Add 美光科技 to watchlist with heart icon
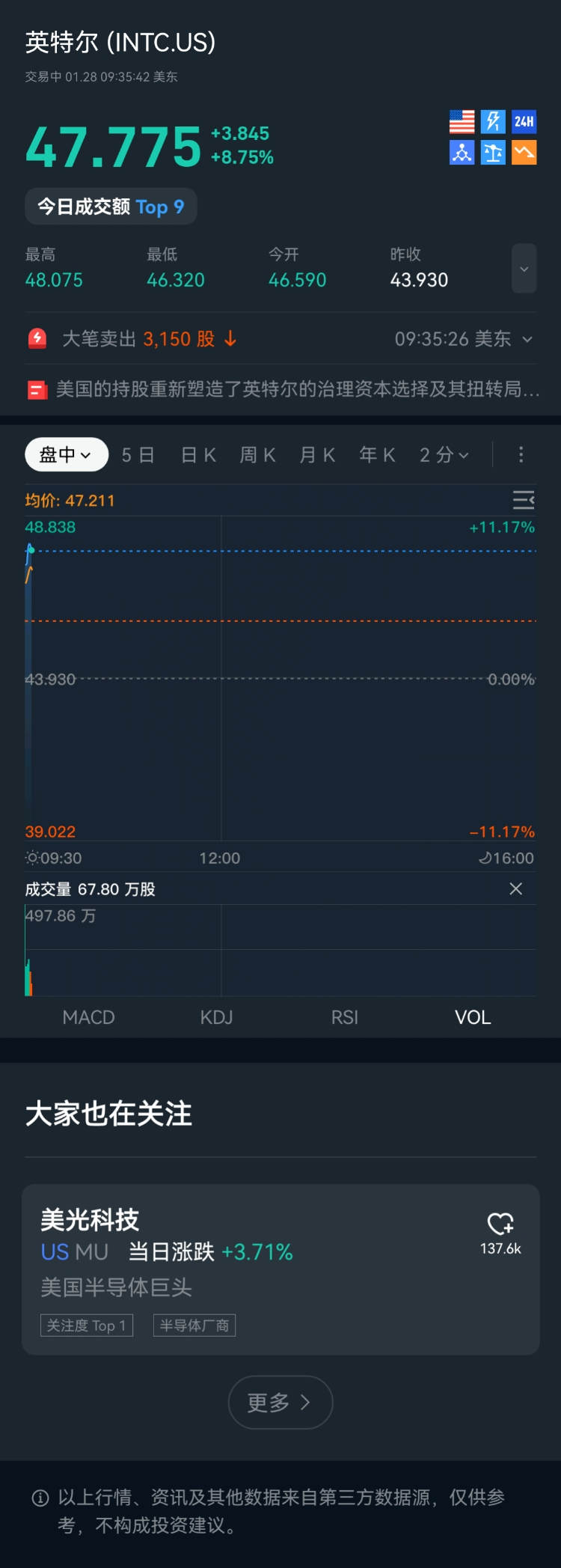The height and width of the screenshot is (1568, 561). point(500,1224)
